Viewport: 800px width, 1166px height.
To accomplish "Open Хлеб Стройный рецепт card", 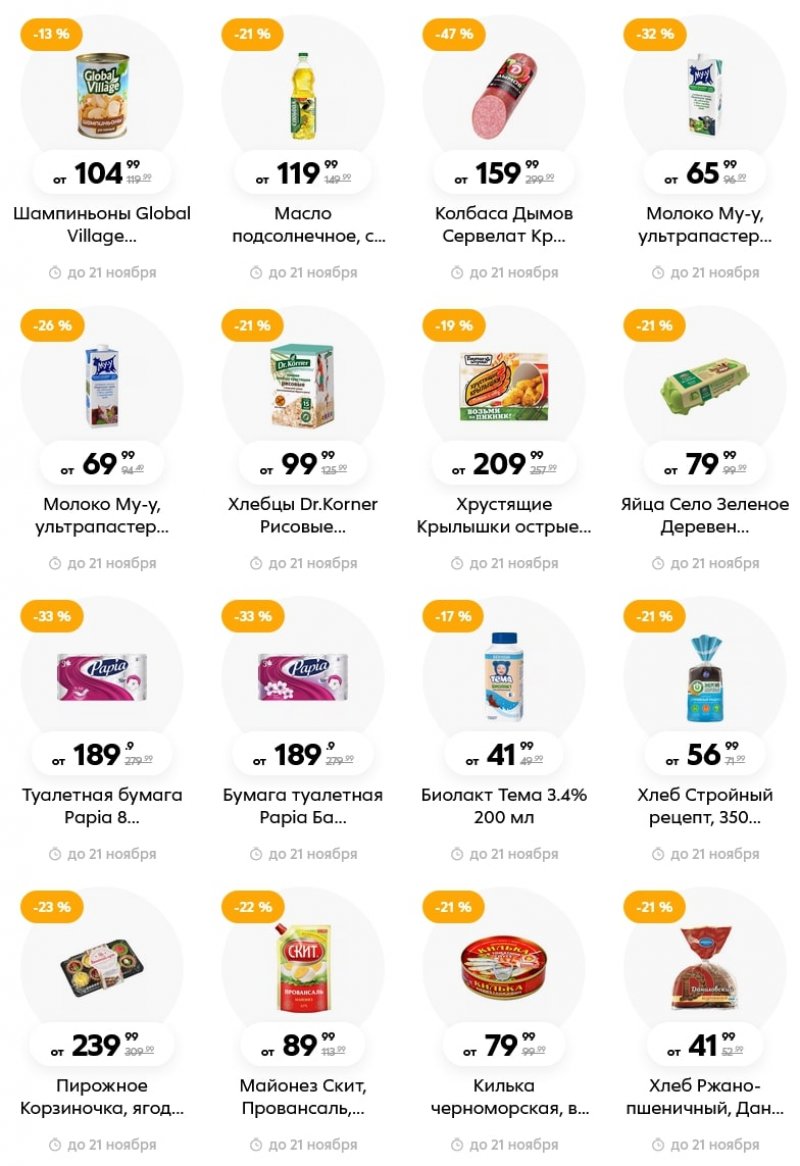I will click(x=705, y=806).
